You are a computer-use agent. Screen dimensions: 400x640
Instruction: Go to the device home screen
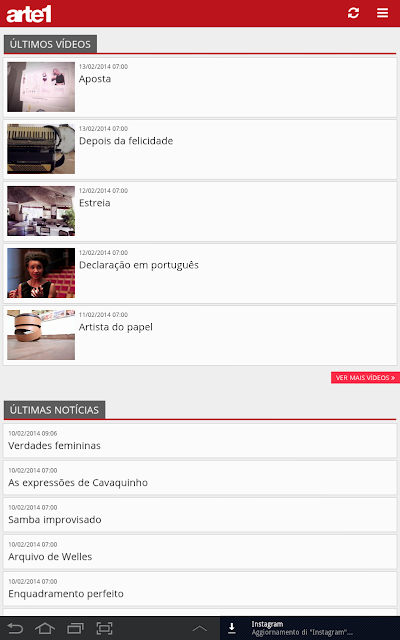coord(45,628)
